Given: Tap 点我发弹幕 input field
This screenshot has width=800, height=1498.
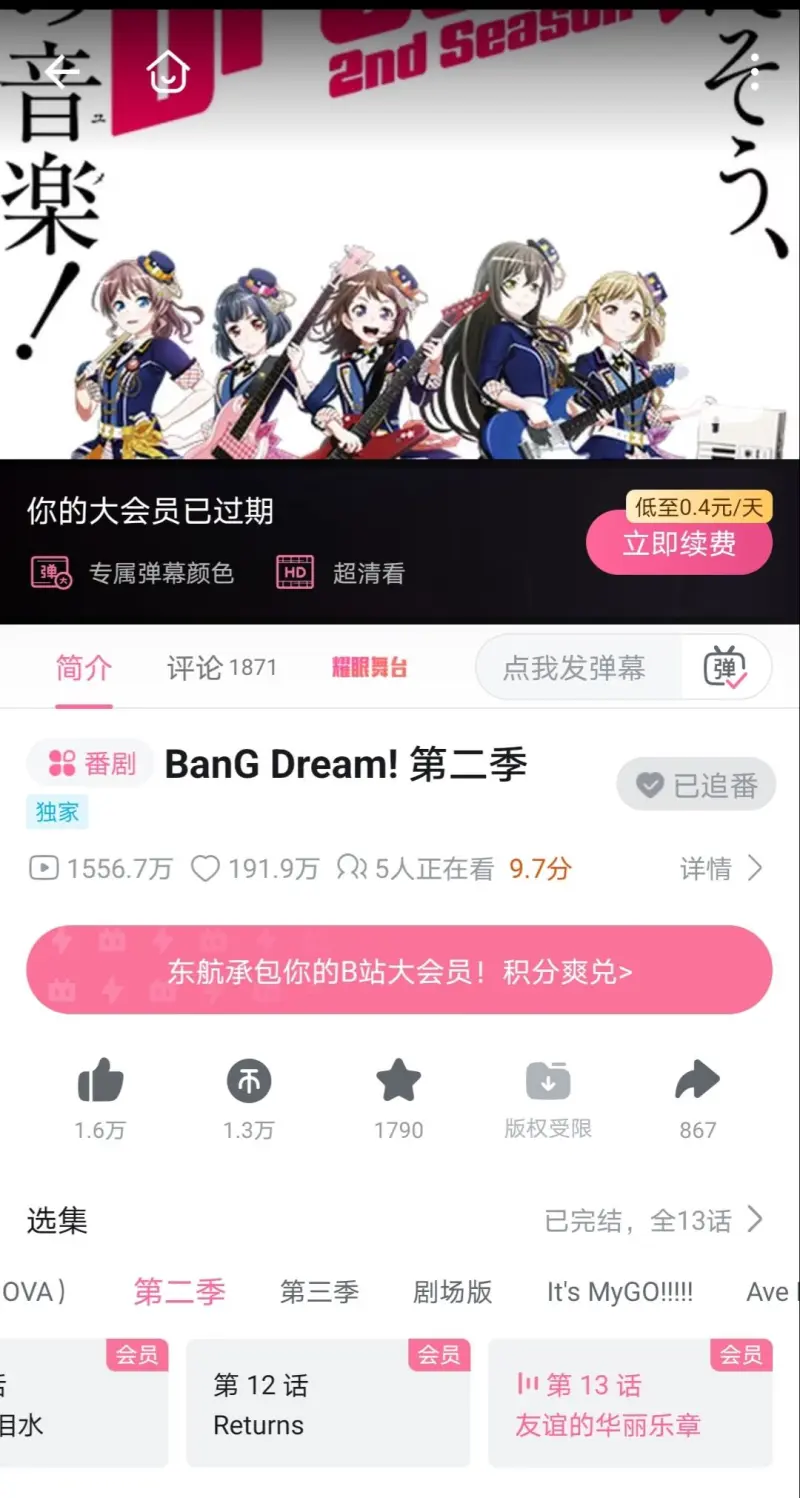Looking at the screenshot, I should coord(578,667).
